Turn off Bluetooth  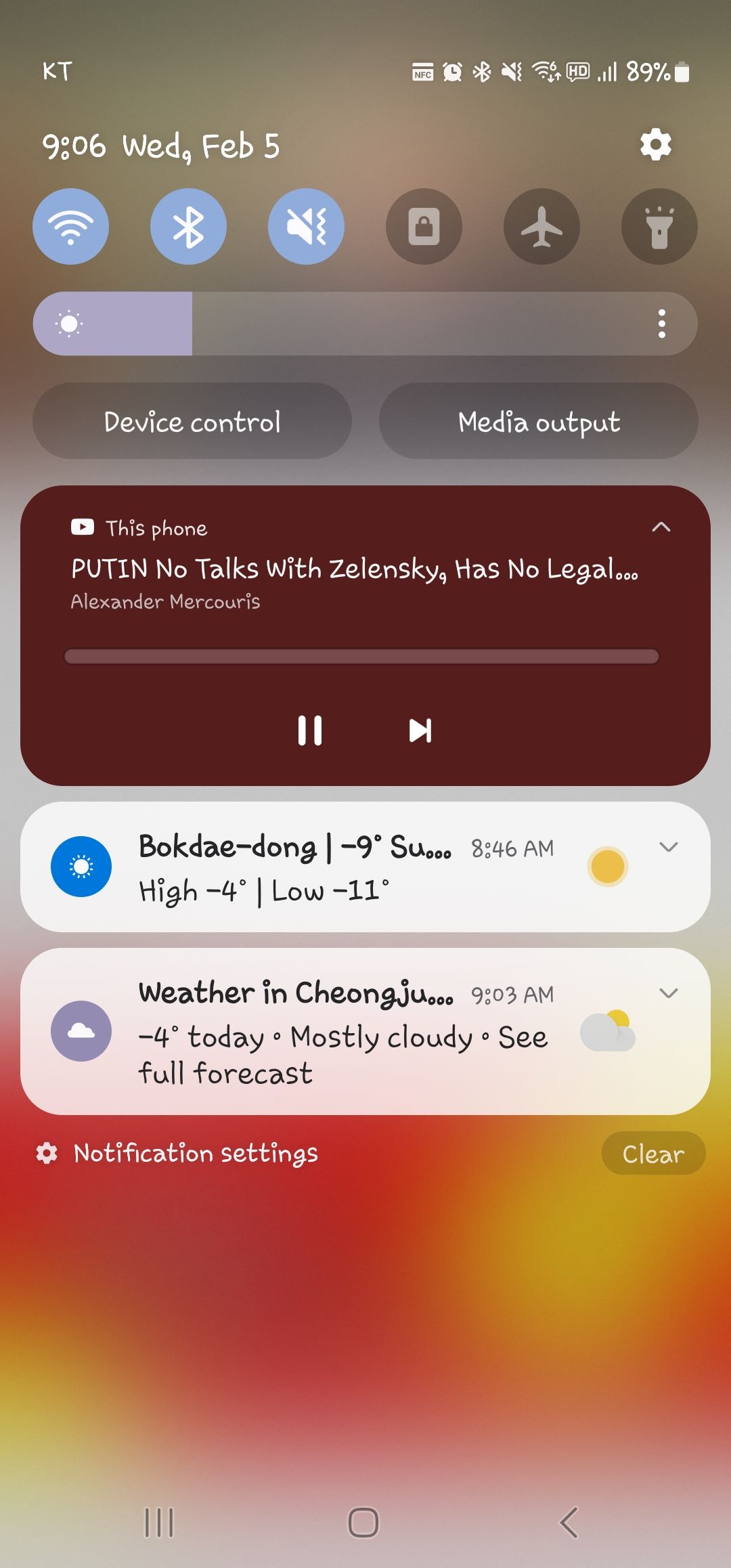(188, 226)
